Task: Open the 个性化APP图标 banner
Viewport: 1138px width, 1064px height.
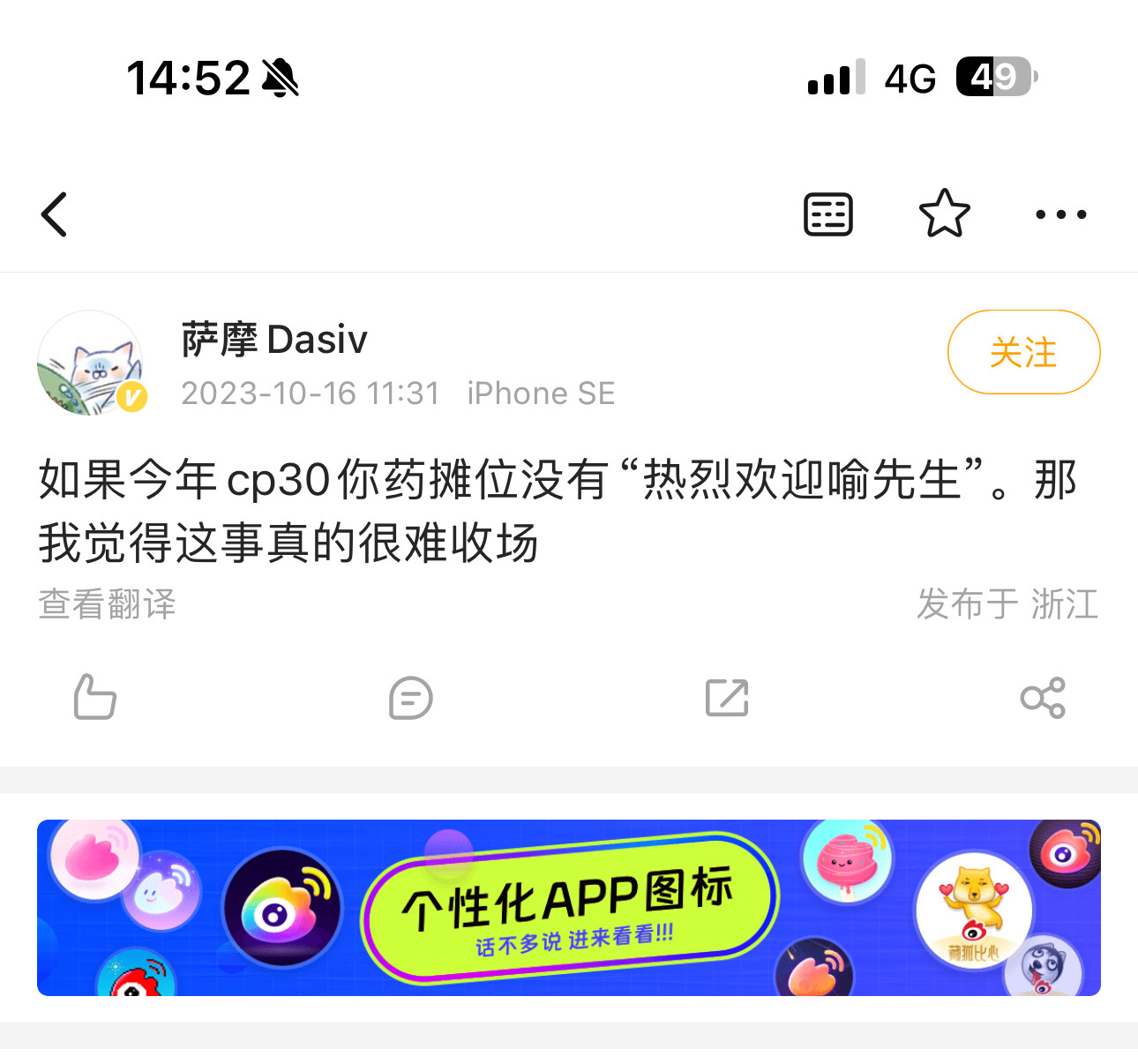Action: (x=569, y=907)
